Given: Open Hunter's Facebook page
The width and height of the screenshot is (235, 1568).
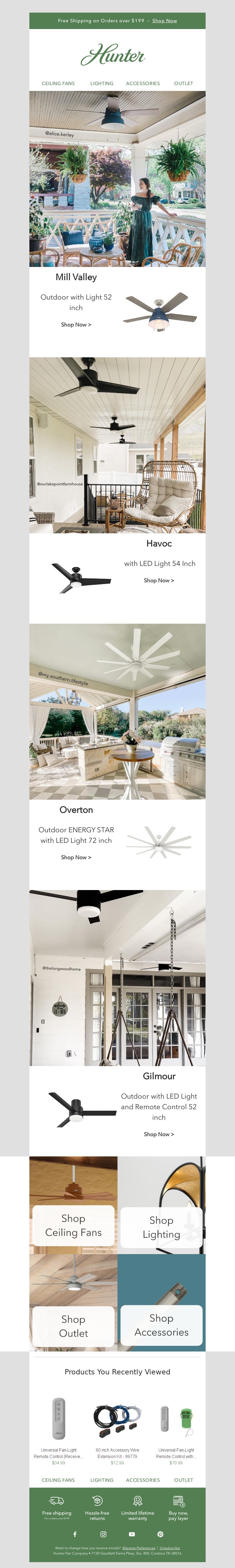Looking at the screenshot, I should (x=75, y=1534).
